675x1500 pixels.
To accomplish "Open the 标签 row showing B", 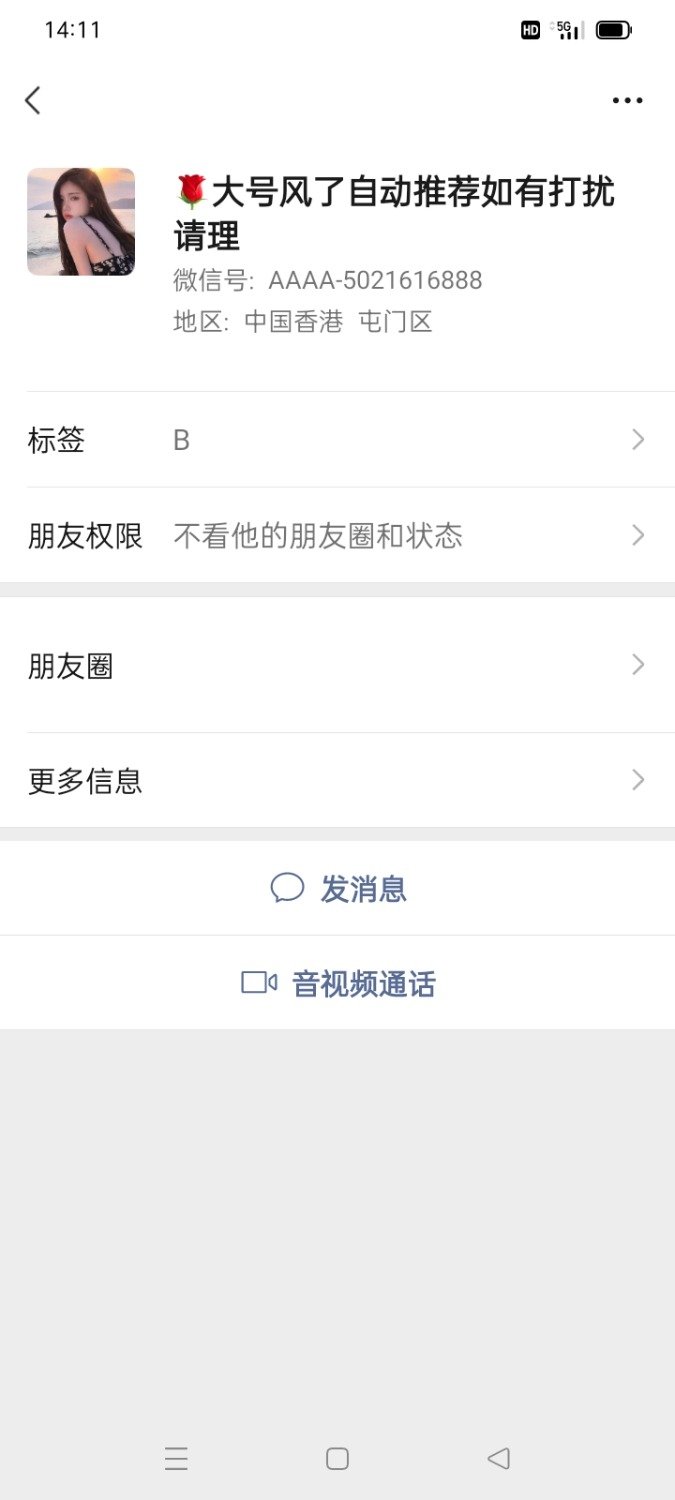I will 337,440.
